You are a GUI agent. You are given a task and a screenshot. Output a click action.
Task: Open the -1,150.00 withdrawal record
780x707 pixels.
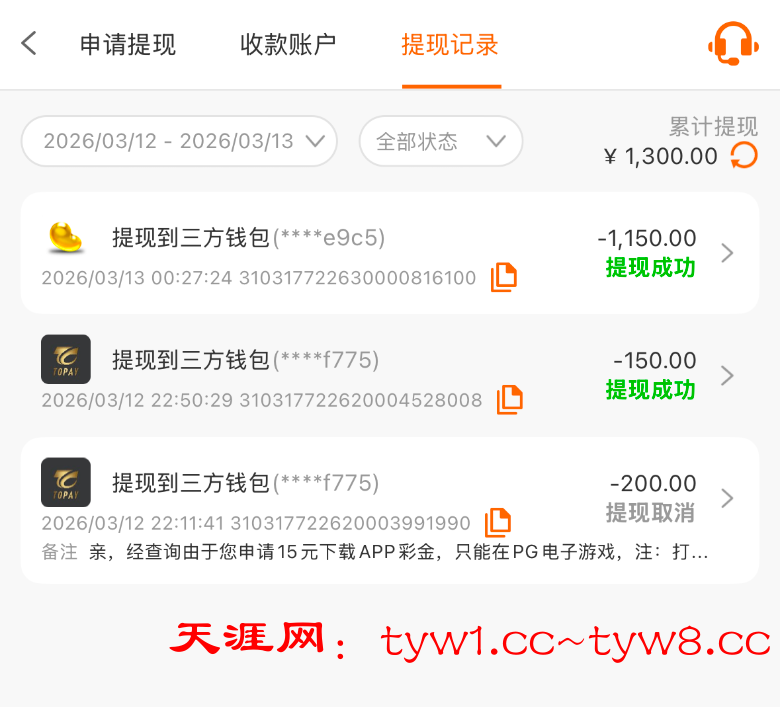click(727, 253)
